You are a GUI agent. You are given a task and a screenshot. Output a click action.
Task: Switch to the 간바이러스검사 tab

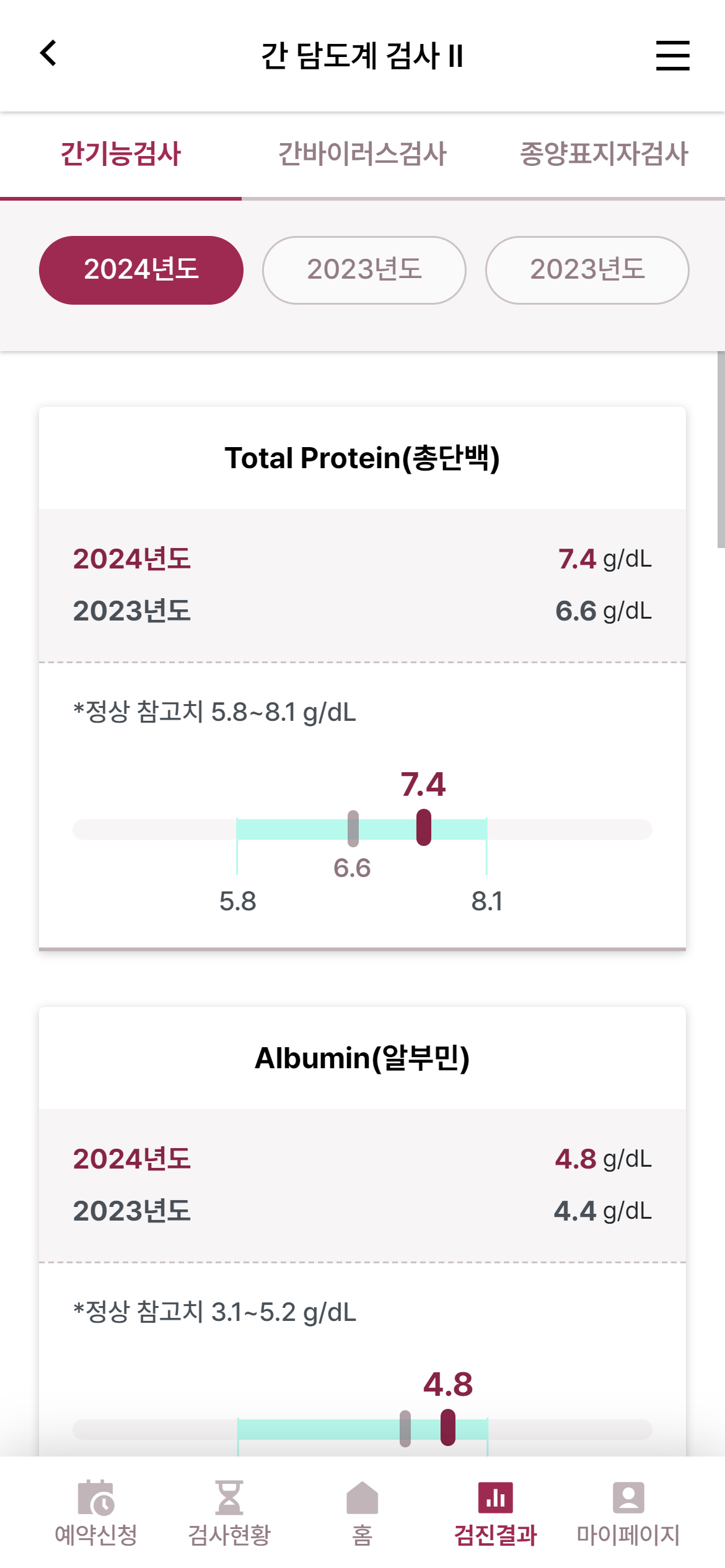click(x=362, y=154)
